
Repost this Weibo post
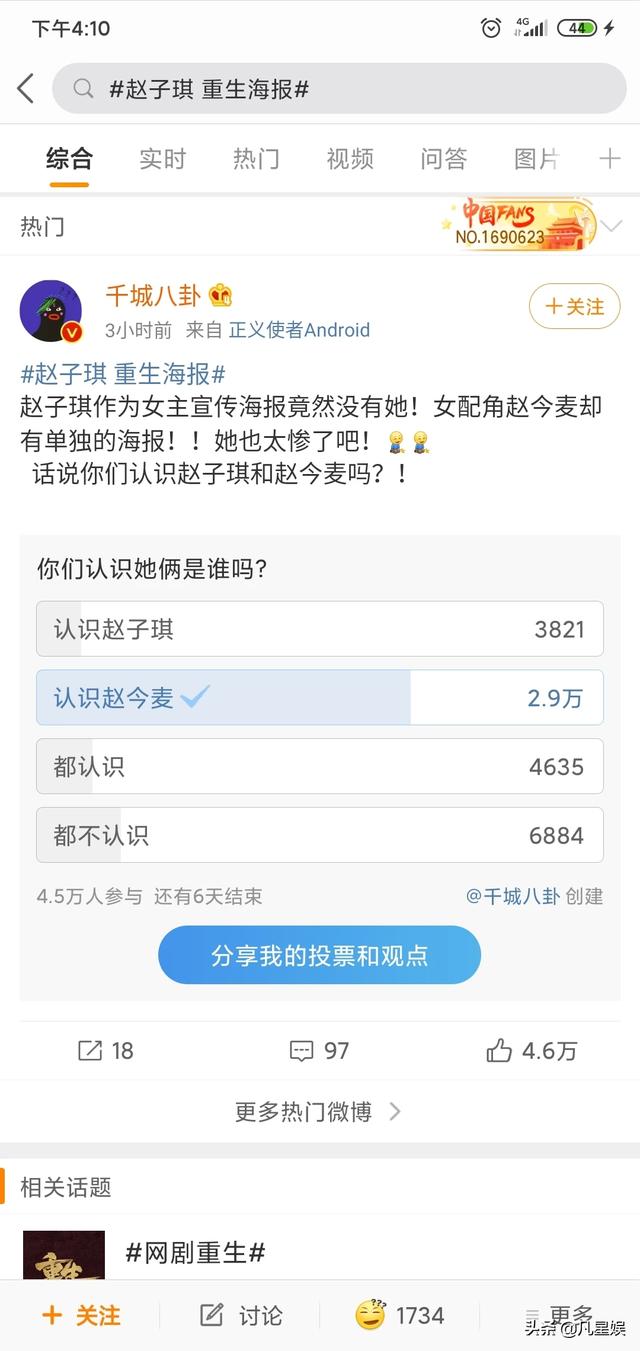106,1051
